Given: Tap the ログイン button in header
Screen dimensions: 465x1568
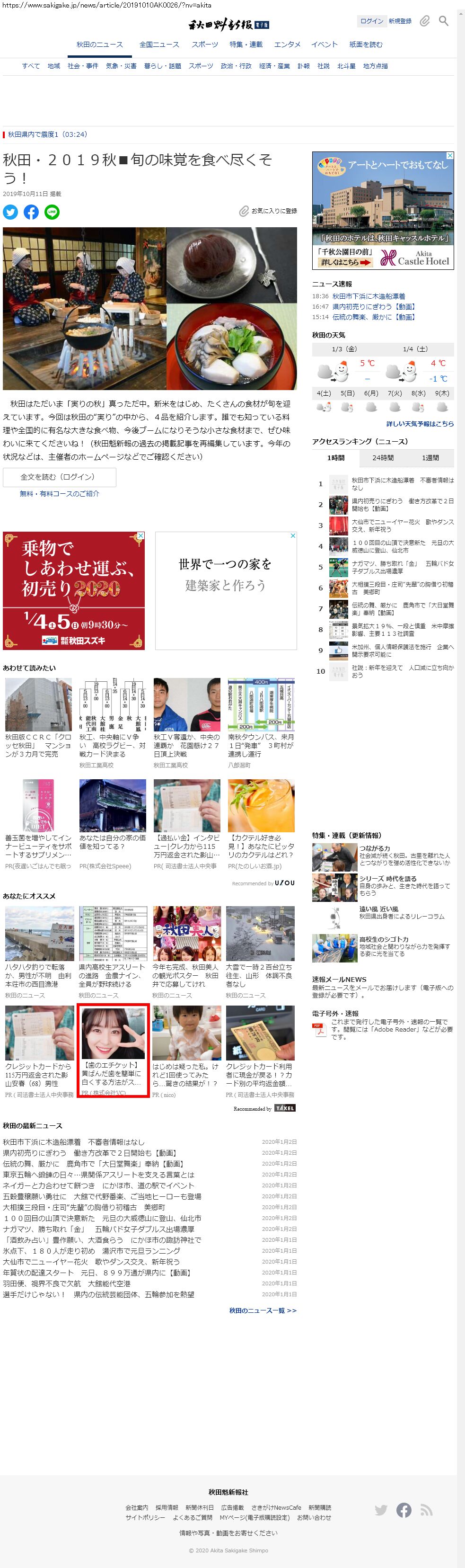Looking at the screenshot, I should [371, 21].
